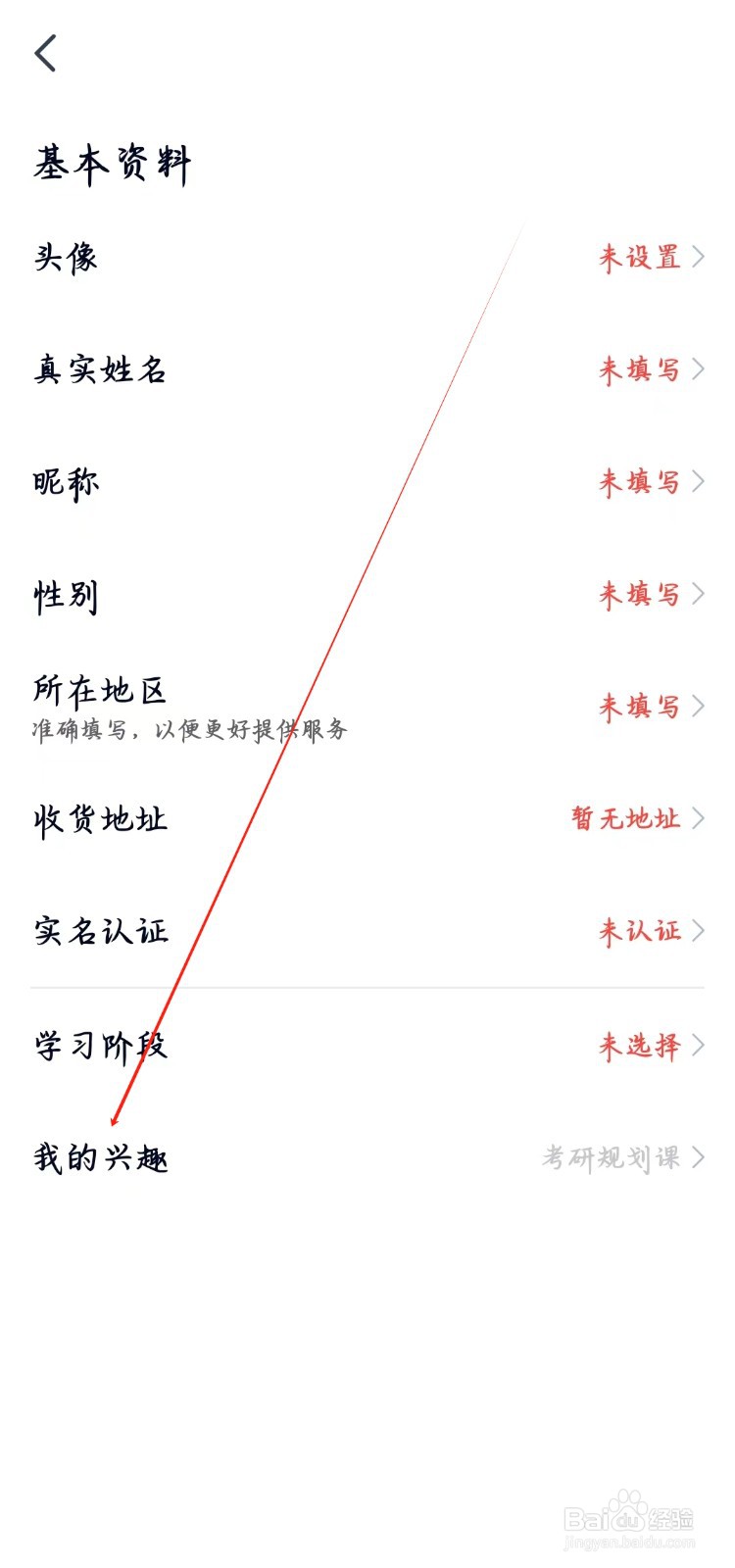Open the 学习阶段 study stage picker
This screenshot has width=735, height=1568.
pyautogui.click(x=101, y=1046)
